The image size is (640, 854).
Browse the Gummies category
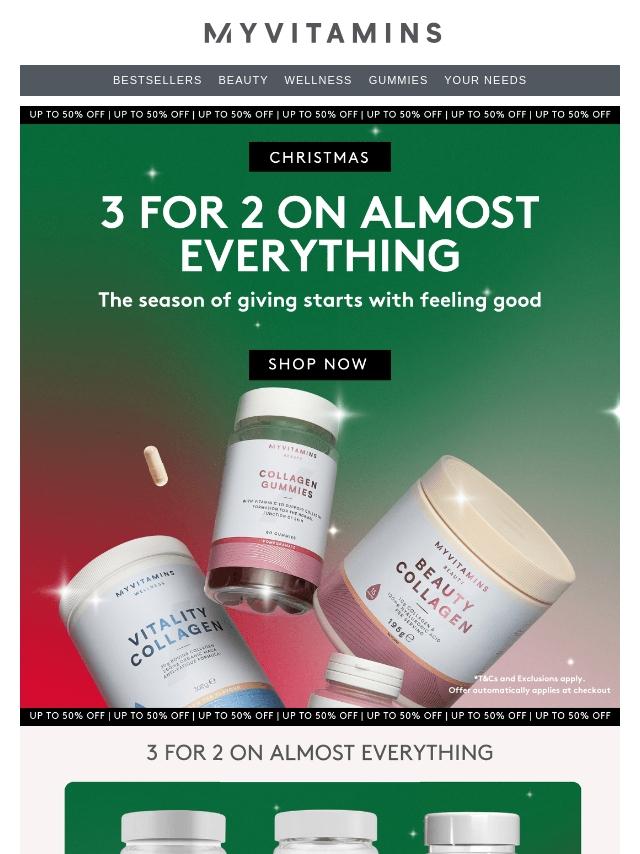pos(398,80)
